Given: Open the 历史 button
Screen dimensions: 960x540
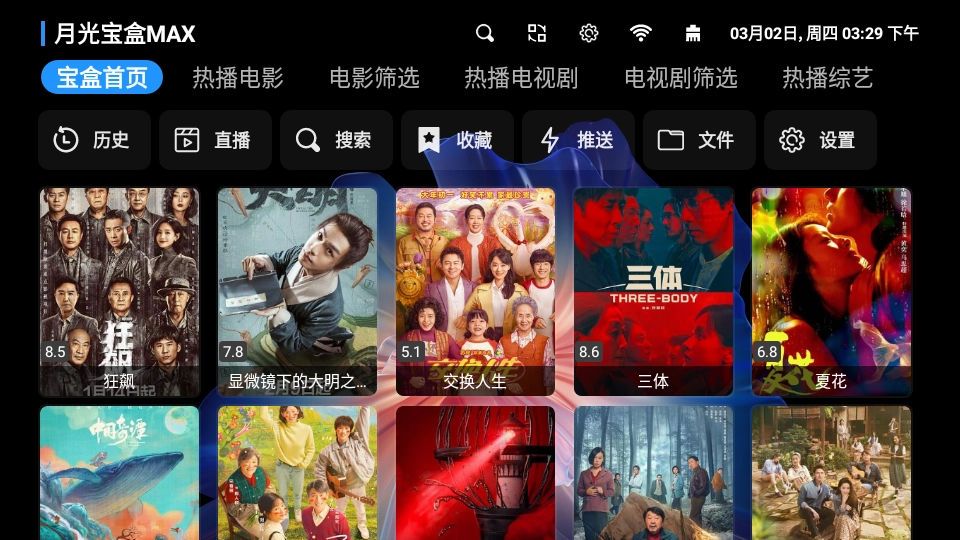Looking at the screenshot, I should (x=94, y=140).
